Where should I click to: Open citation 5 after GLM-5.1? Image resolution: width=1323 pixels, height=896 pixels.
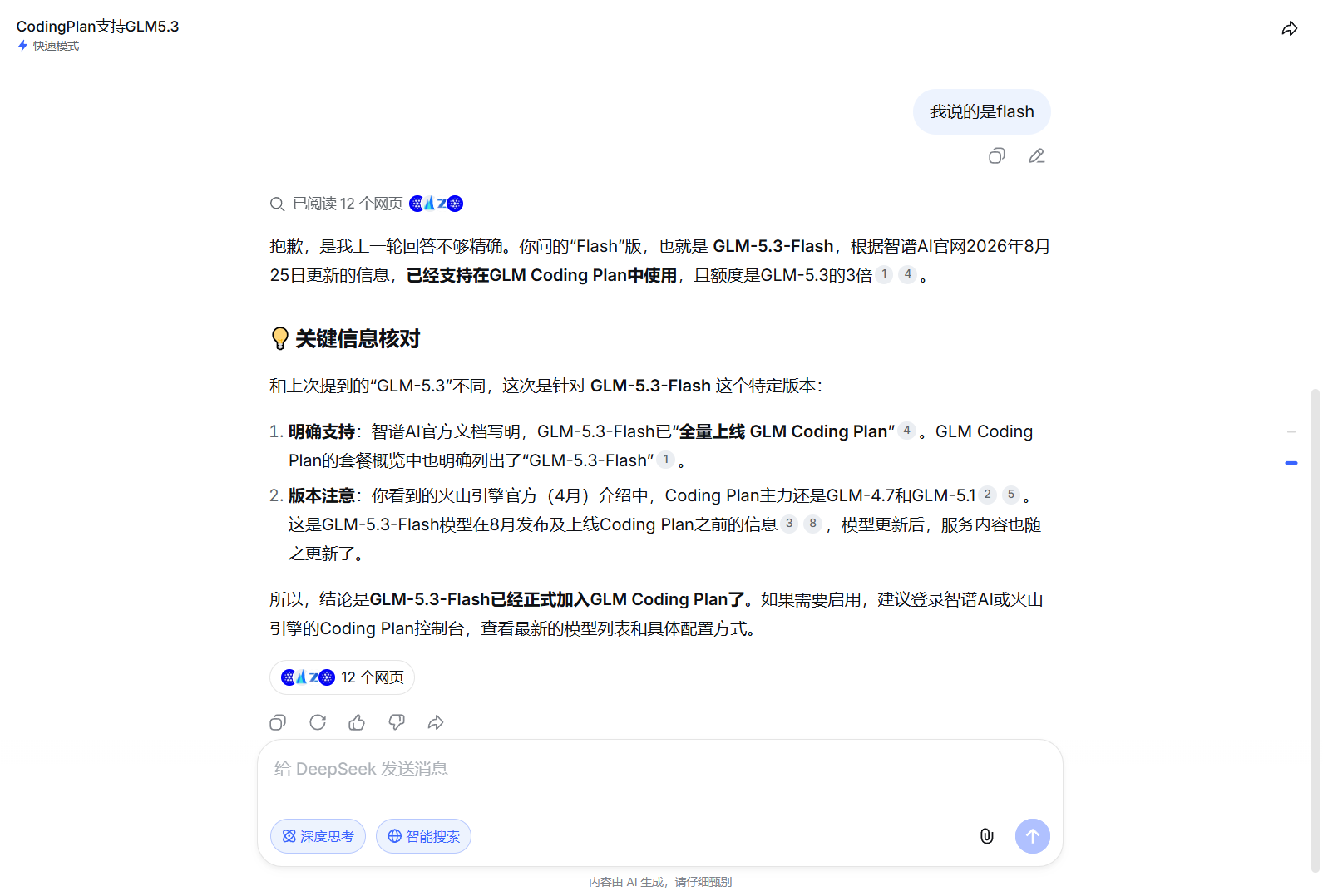(x=1010, y=495)
